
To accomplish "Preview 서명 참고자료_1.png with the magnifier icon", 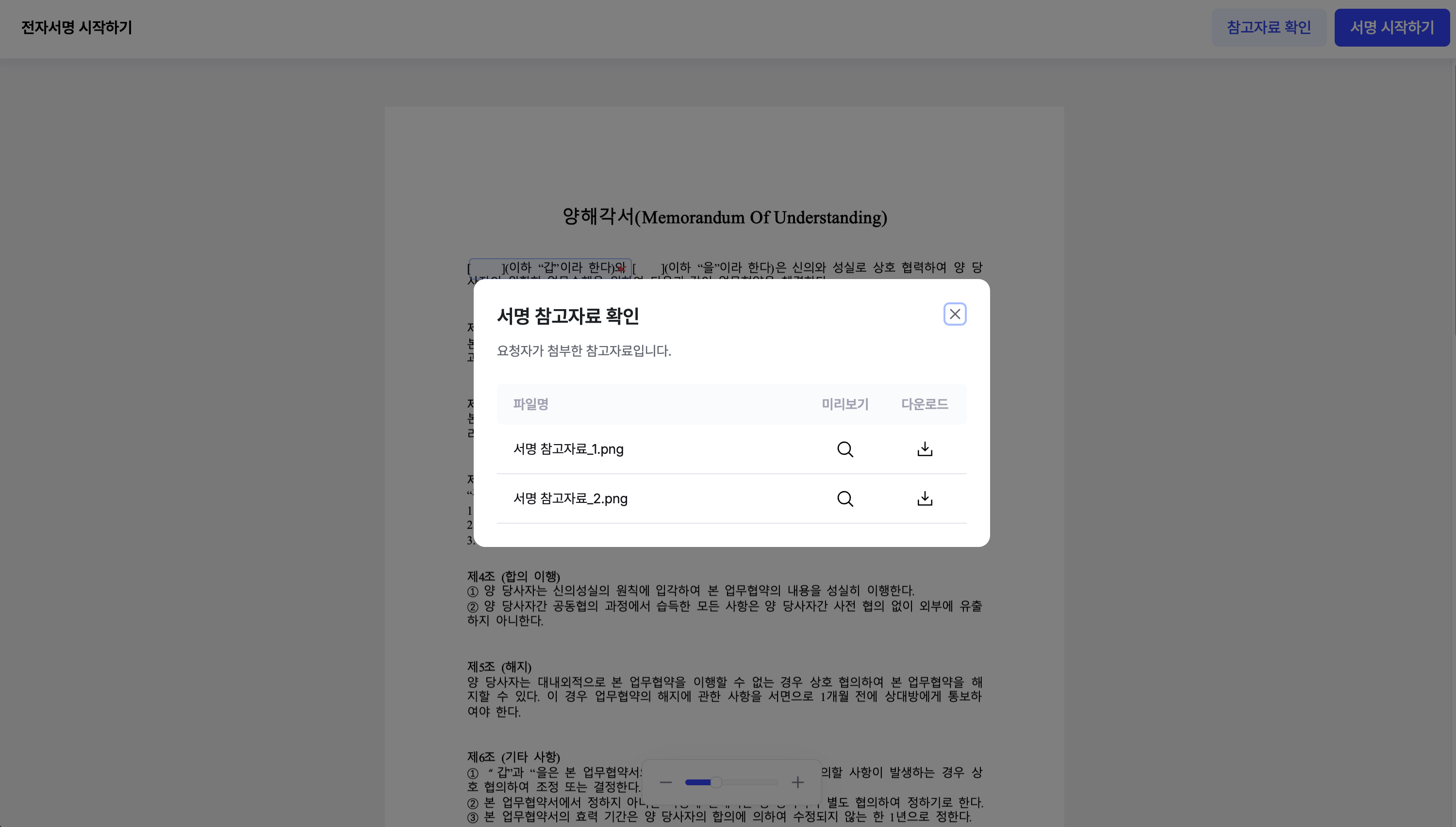I will [845, 449].
